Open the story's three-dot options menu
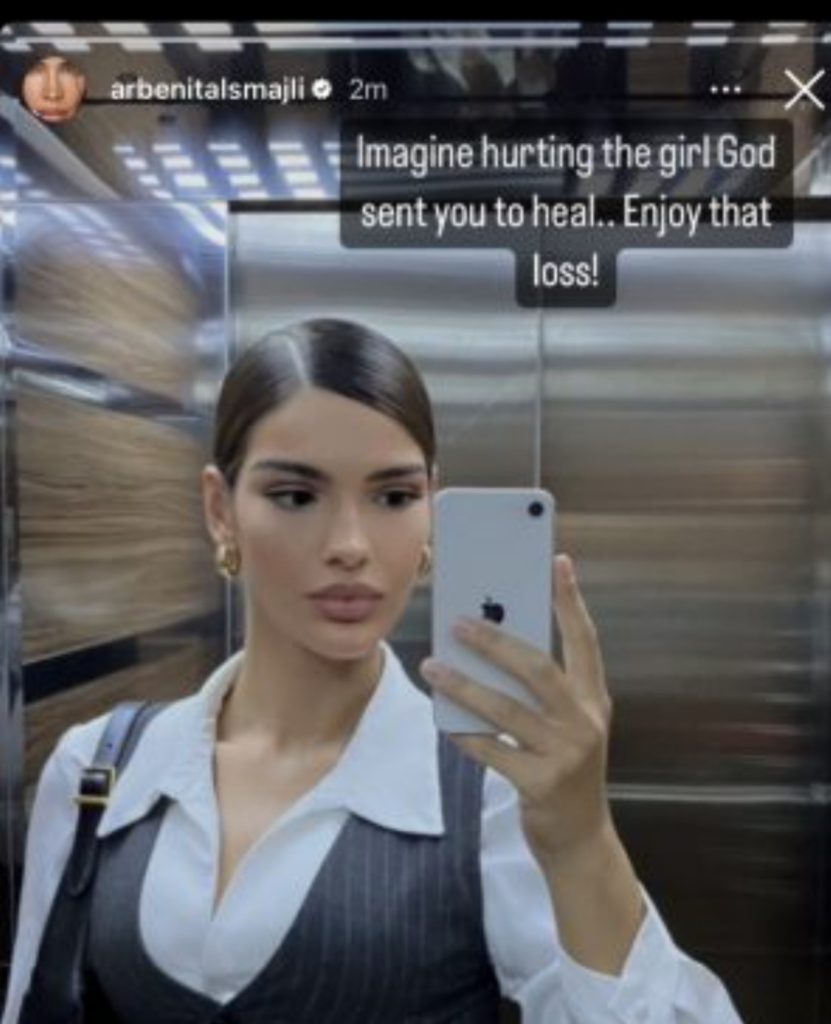Screen dimensions: 831x1024 tap(725, 90)
